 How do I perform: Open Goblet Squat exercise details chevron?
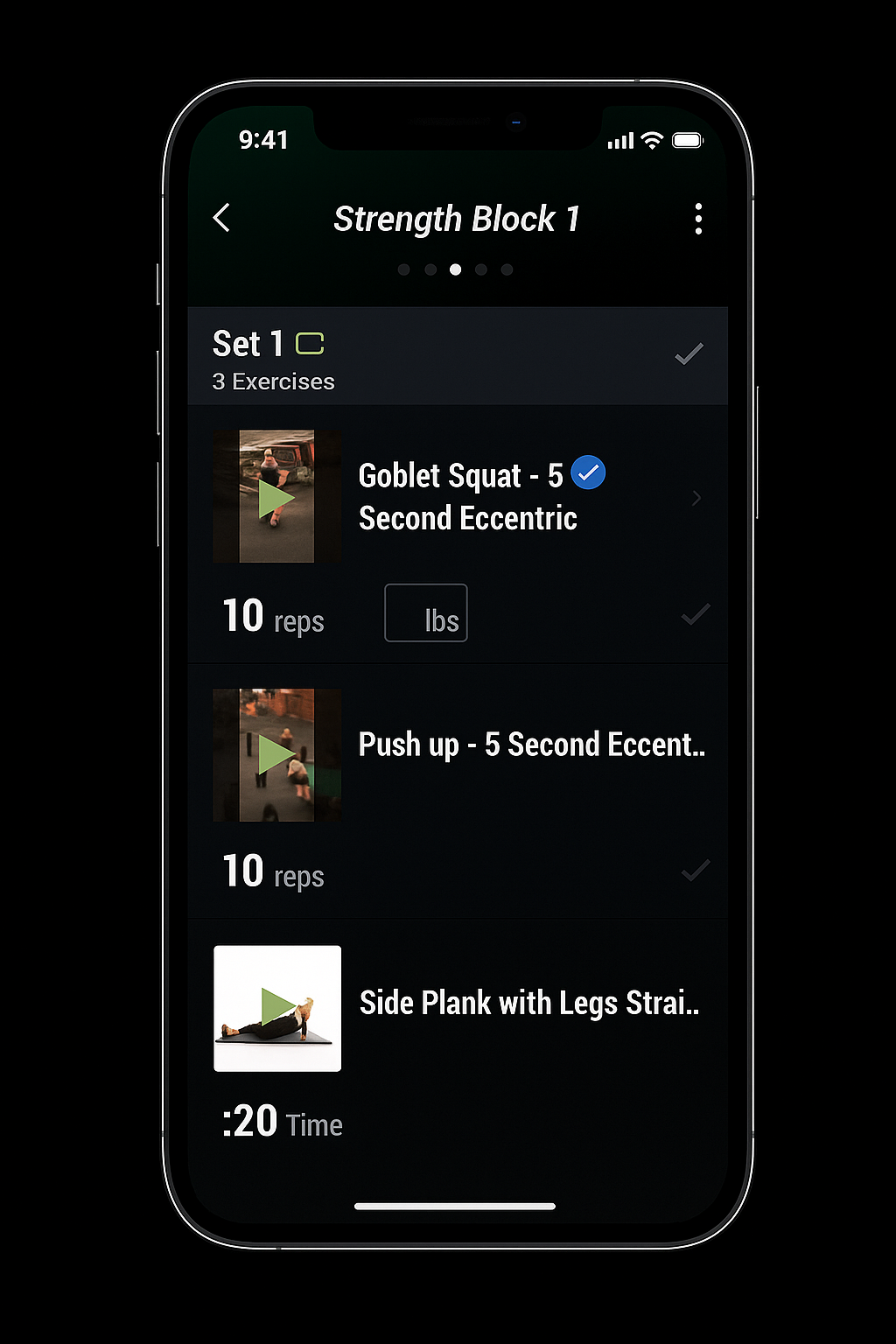(x=696, y=498)
